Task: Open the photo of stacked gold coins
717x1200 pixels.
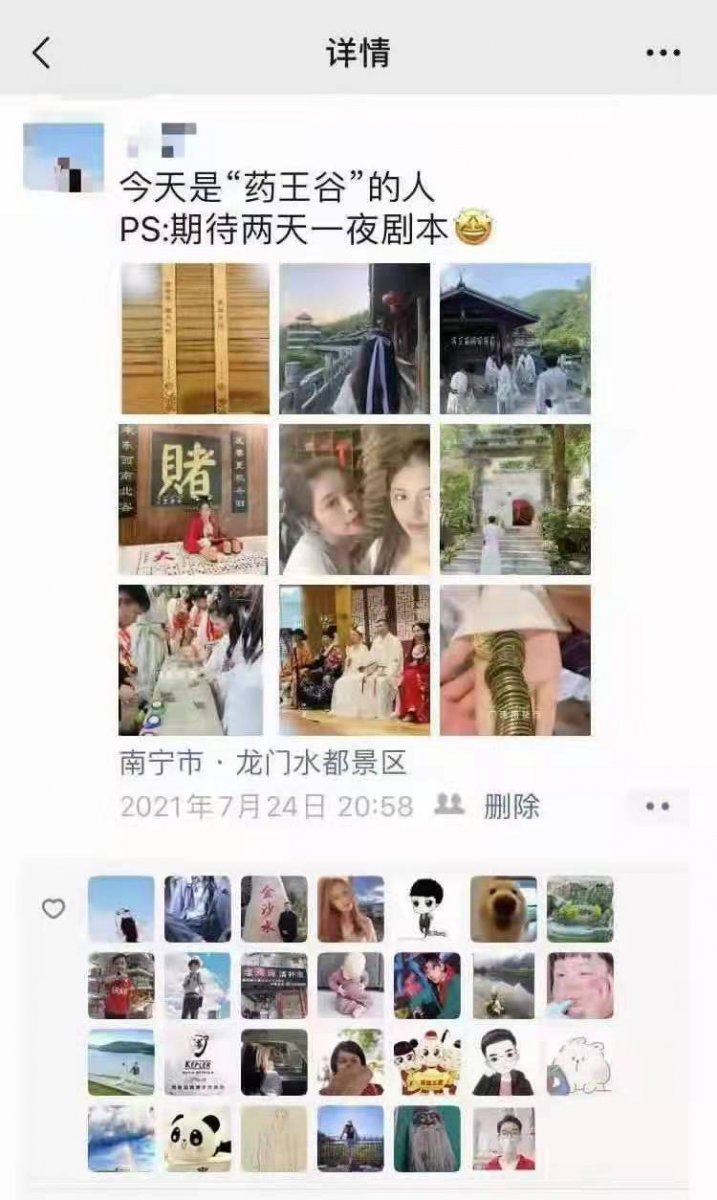Action: coord(515,660)
